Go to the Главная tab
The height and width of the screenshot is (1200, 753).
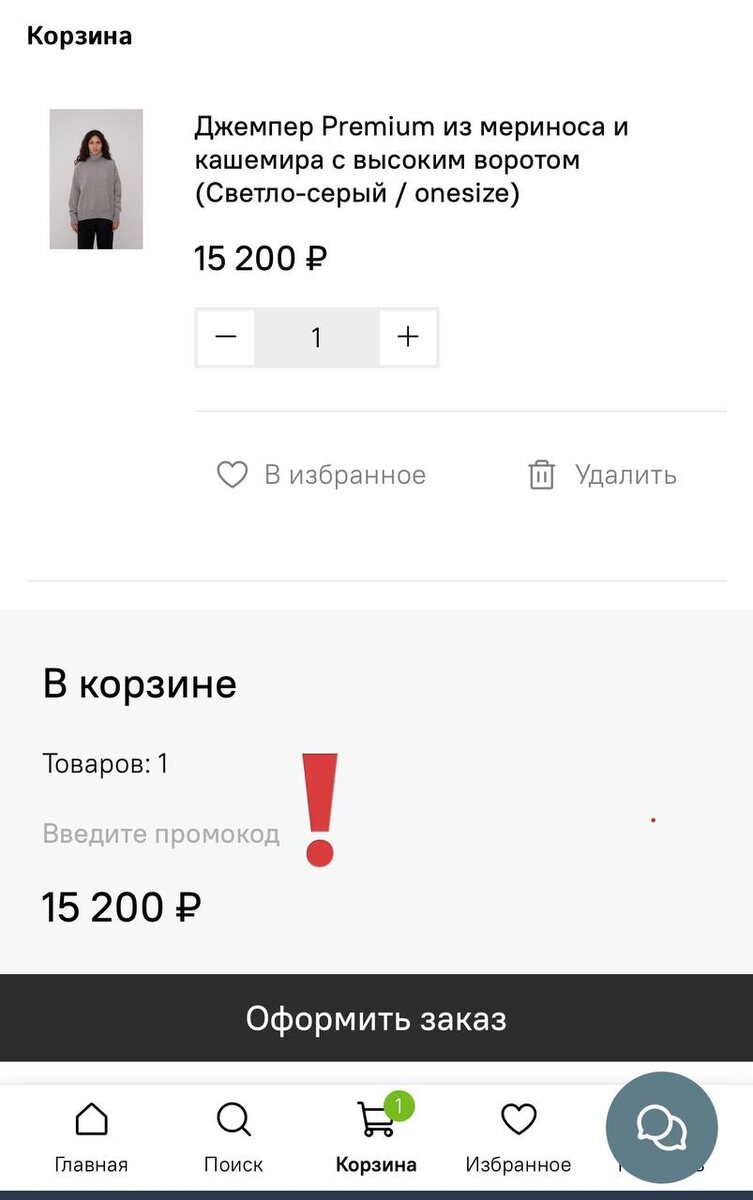point(91,1137)
